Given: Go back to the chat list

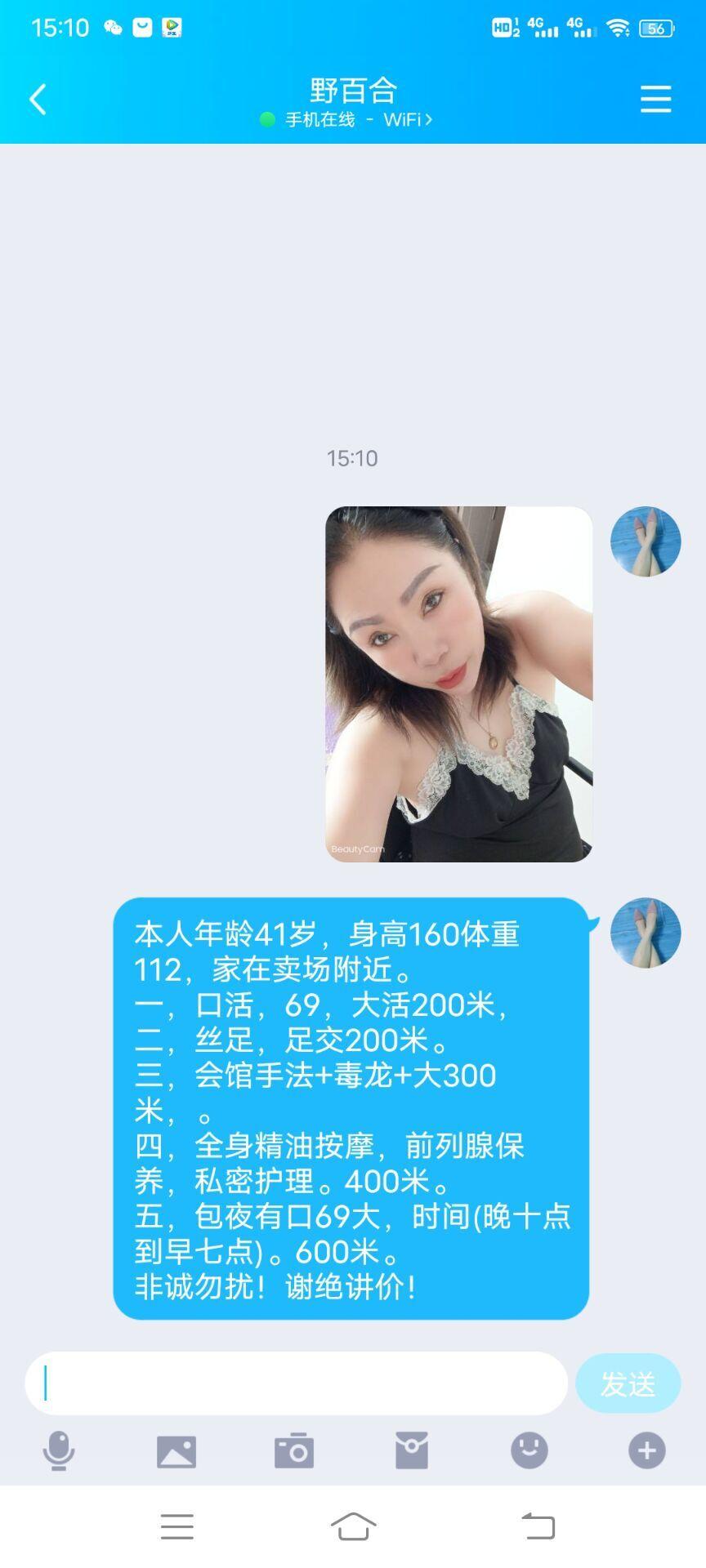Looking at the screenshot, I should coord(38,100).
